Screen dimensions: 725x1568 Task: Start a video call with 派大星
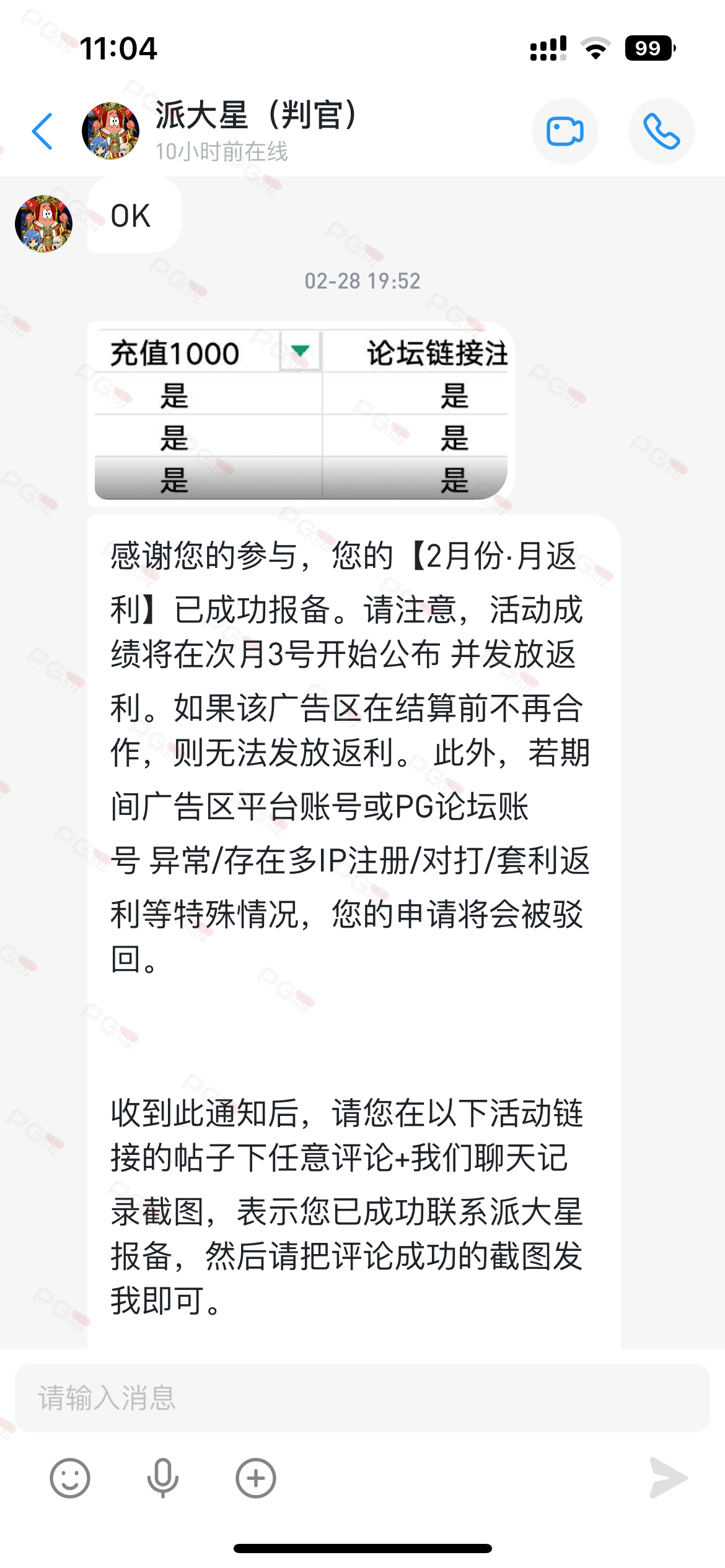[x=565, y=131]
